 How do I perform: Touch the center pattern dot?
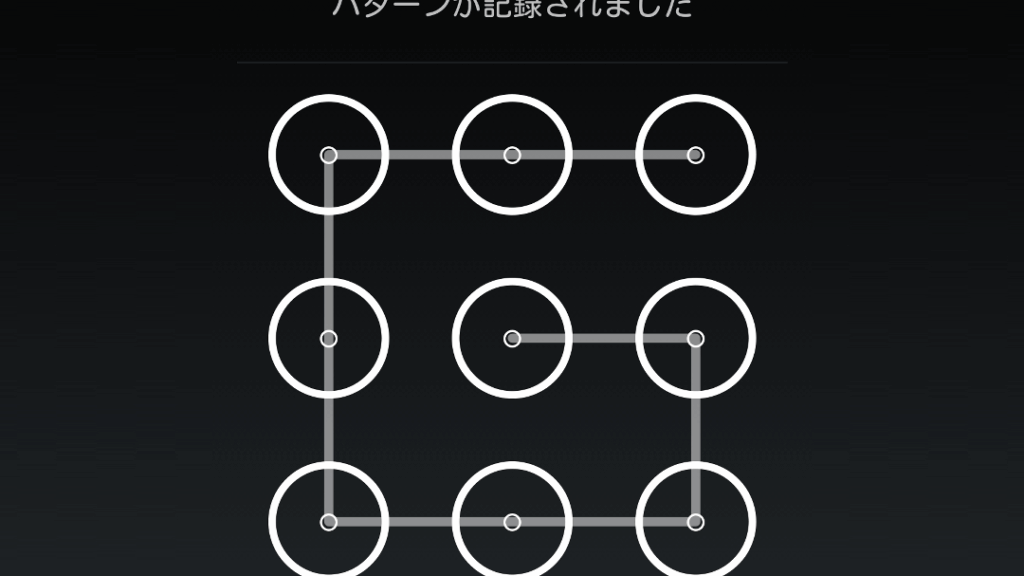(x=512, y=338)
